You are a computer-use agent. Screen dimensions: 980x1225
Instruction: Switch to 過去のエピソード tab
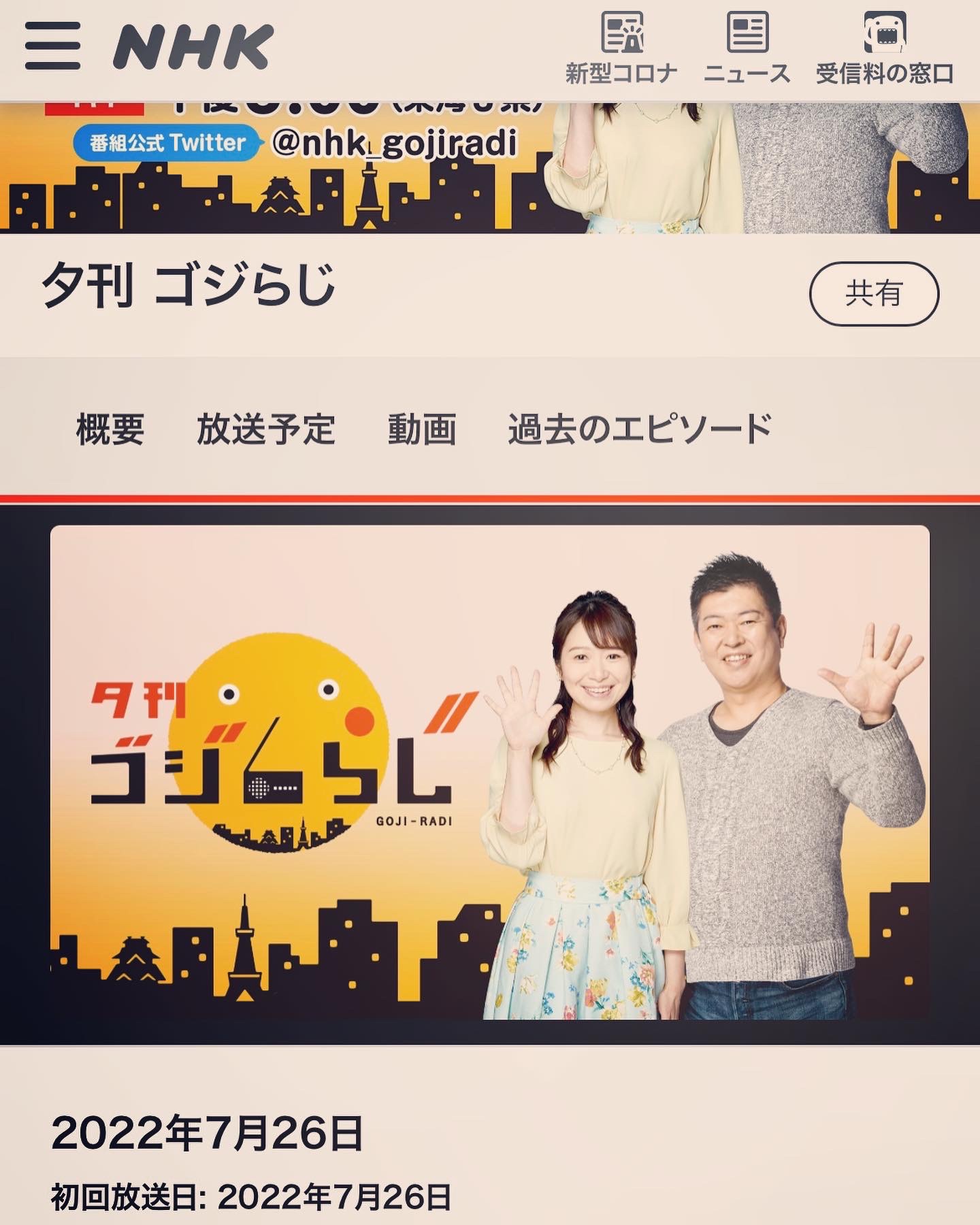(640, 429)
